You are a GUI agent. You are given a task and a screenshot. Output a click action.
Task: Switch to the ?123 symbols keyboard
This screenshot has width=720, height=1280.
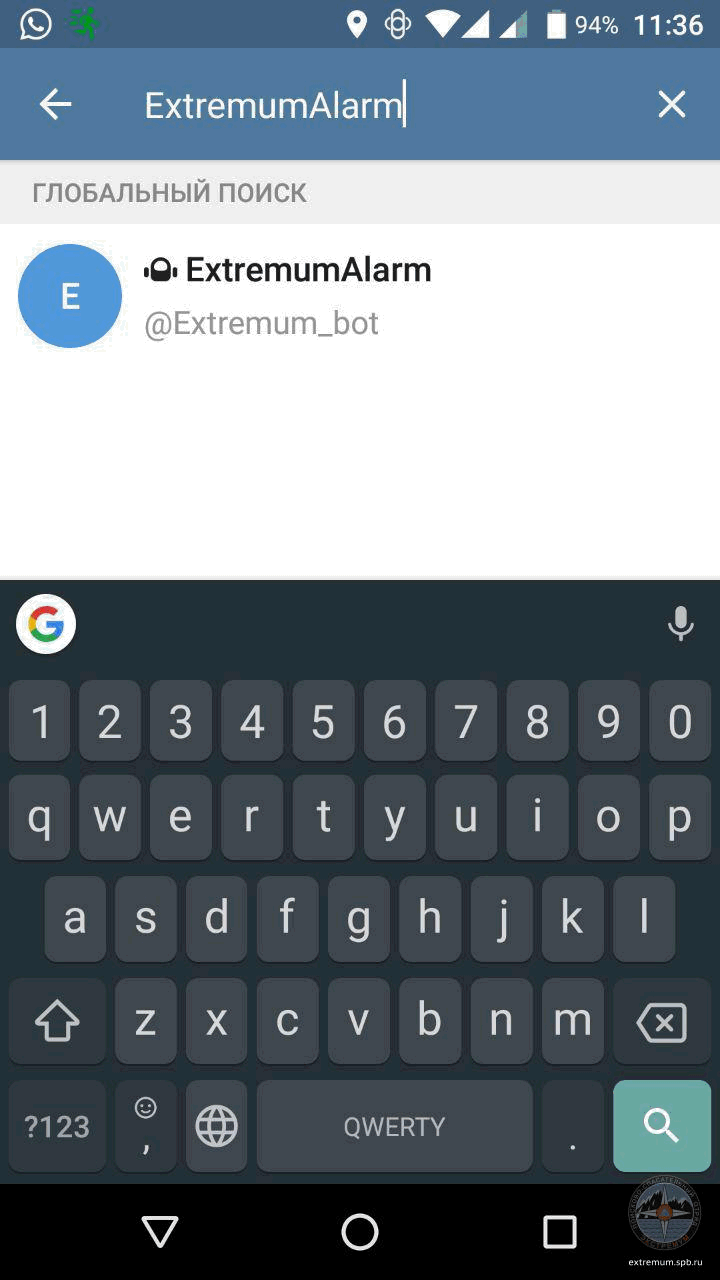[x=57, y=1126]
